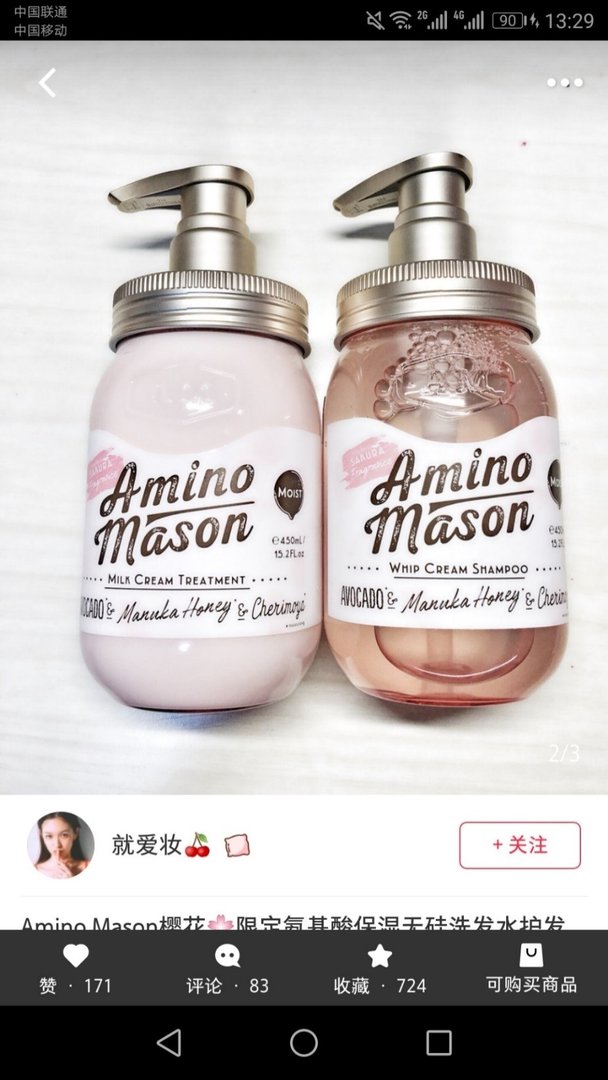Go back using the top arrow
608x1080 pixels.
(47, 83)
